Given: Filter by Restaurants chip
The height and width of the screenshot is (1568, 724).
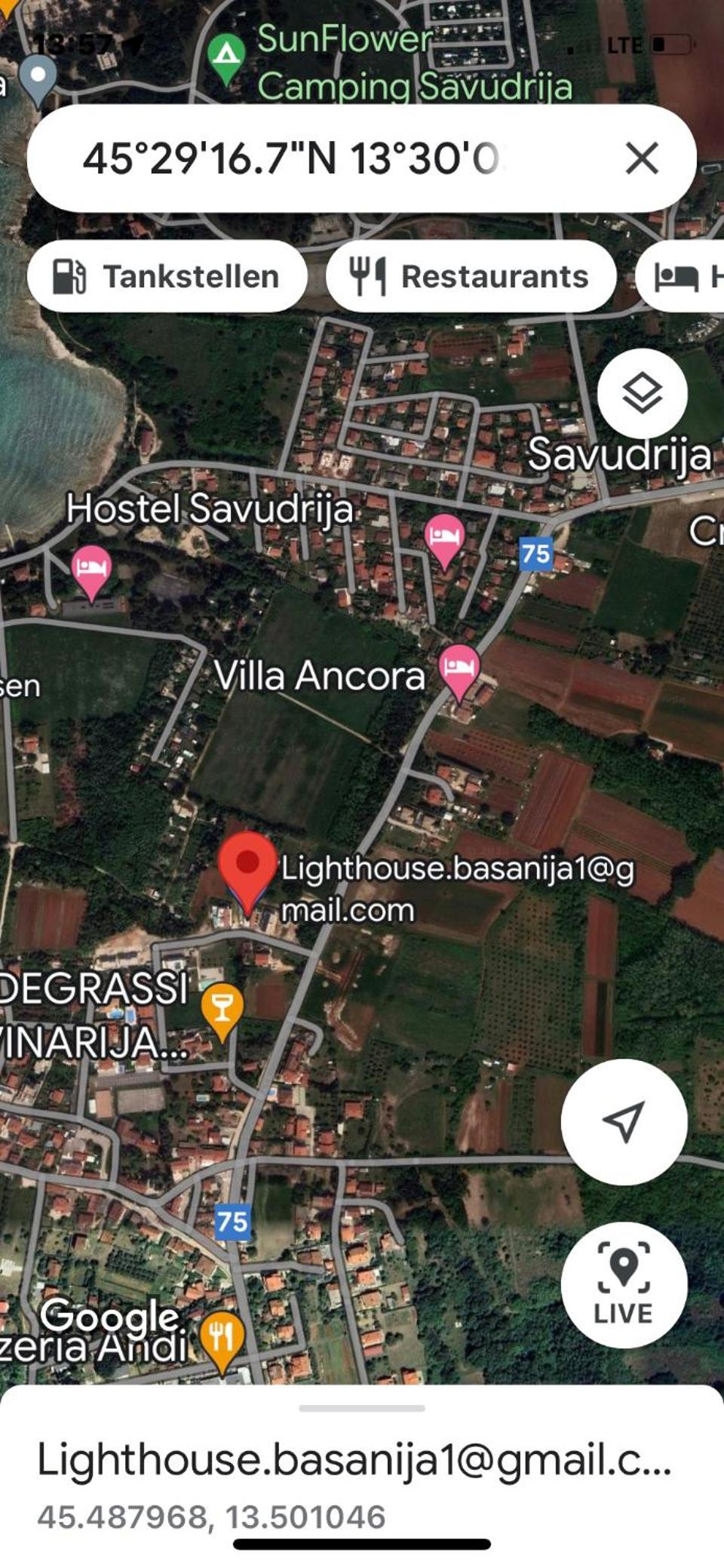Looking at the screenshot, I should [x=471, y=276].
